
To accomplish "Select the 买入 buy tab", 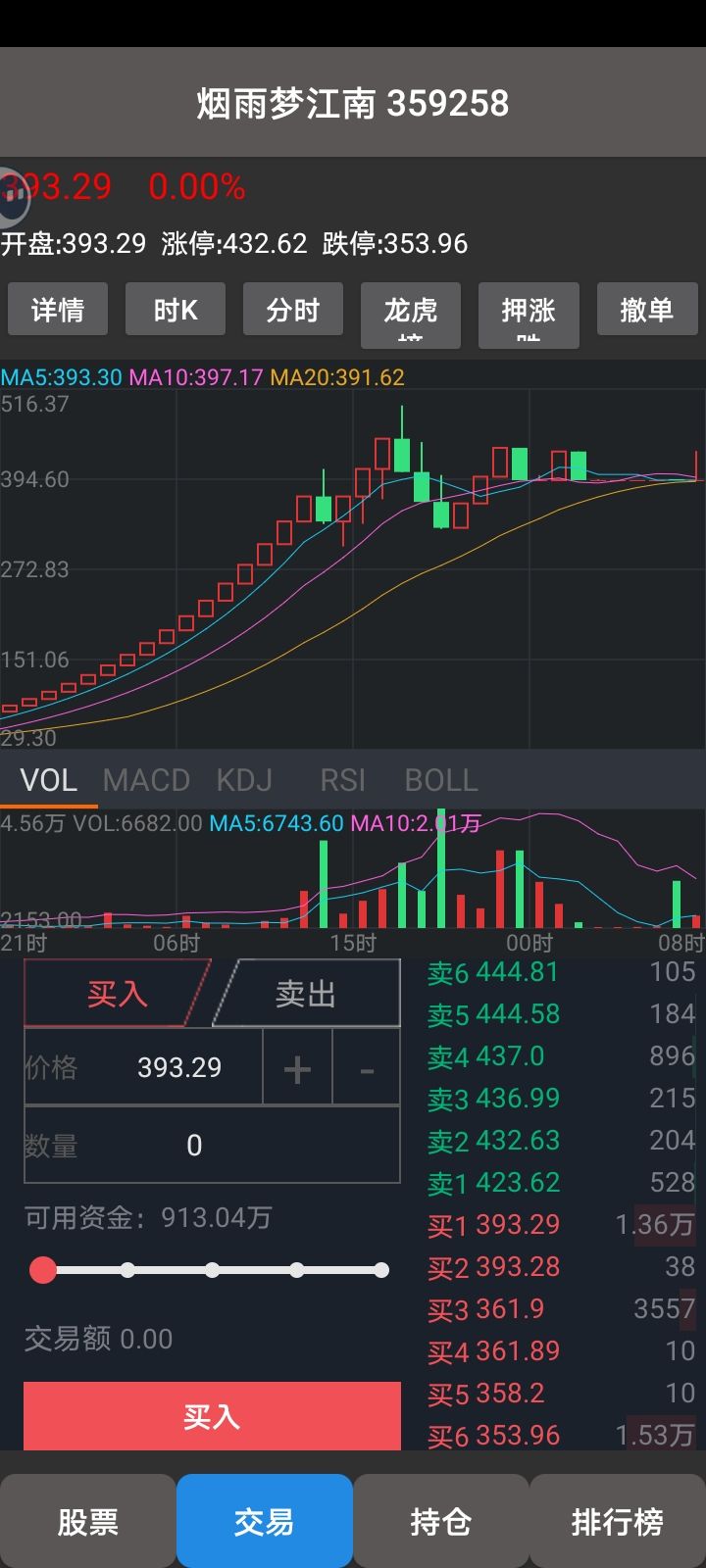I will (x=117, y=994).
